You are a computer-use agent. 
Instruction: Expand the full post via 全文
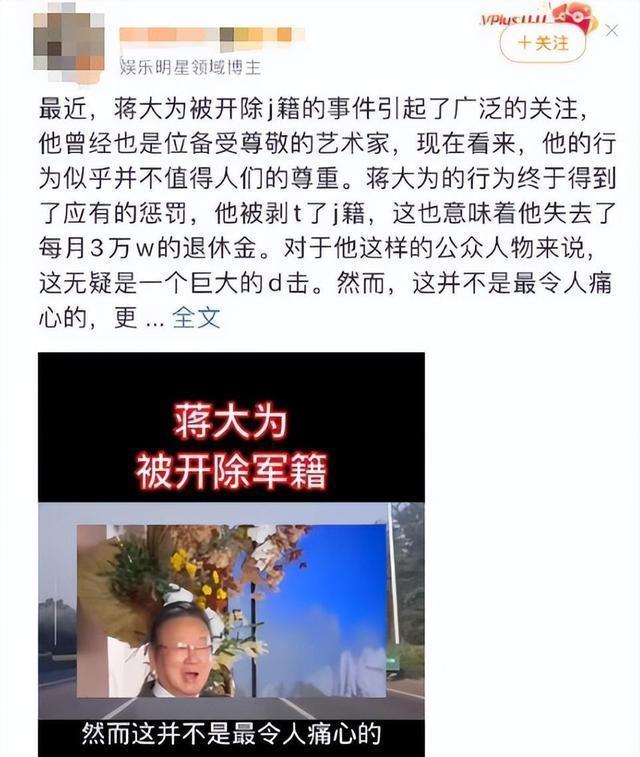click(x=196, y=319)
